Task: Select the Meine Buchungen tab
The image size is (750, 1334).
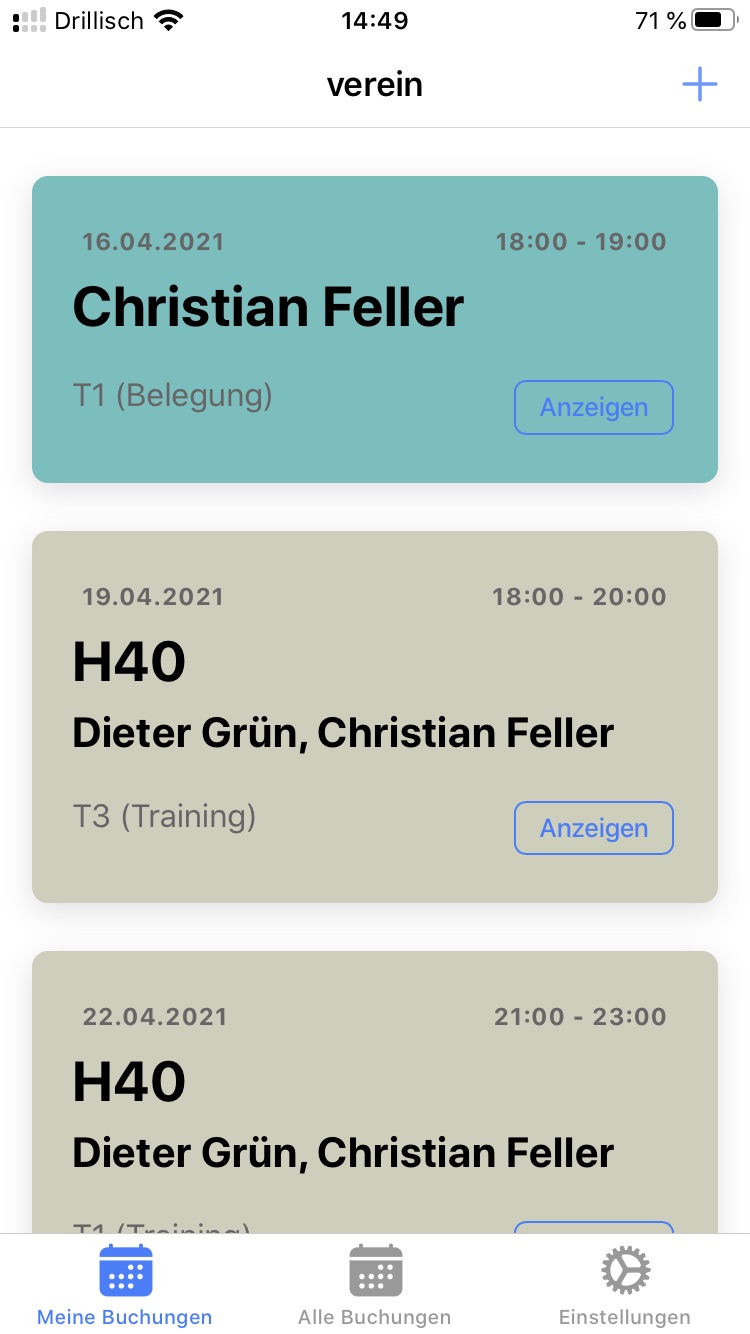Action: (x=125, y=1284)
